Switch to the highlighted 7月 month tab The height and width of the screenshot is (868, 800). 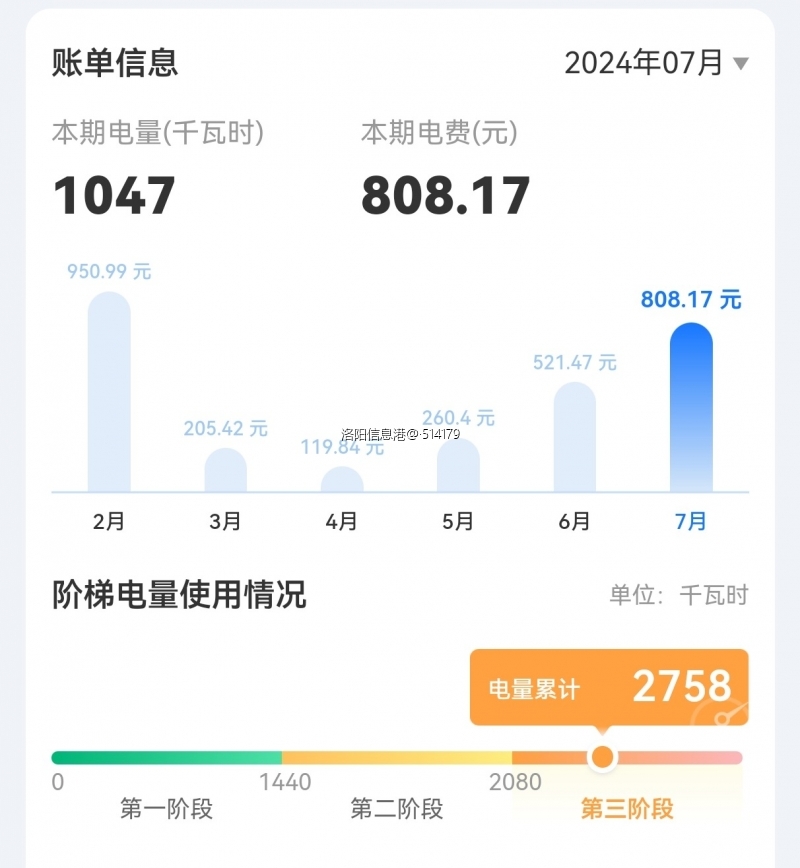point(690,521)
